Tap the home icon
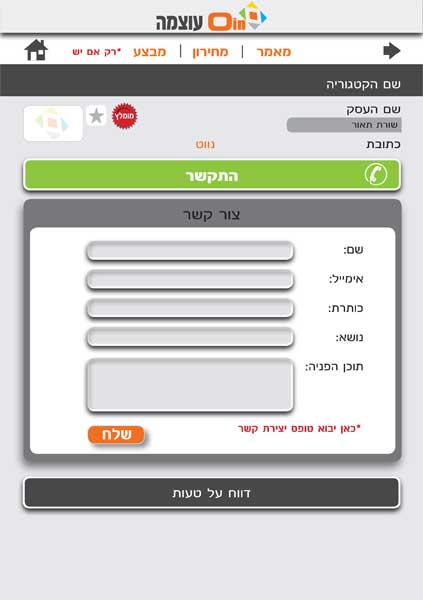The width and height of the screenshot is (423, 600). tap(36, 50)
